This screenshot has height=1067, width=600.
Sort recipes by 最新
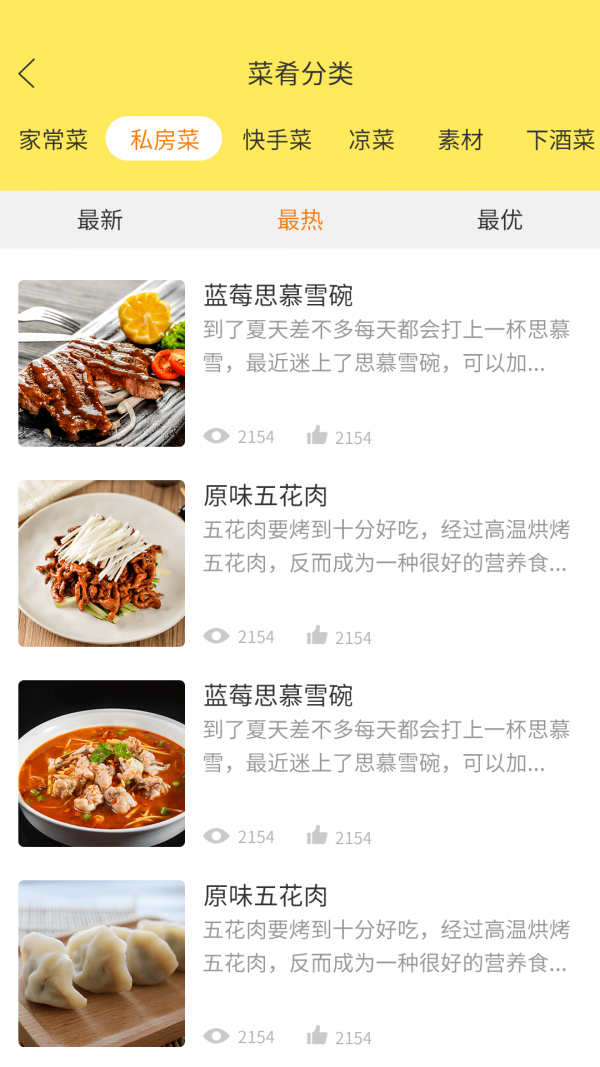click(x=100, y=220)
